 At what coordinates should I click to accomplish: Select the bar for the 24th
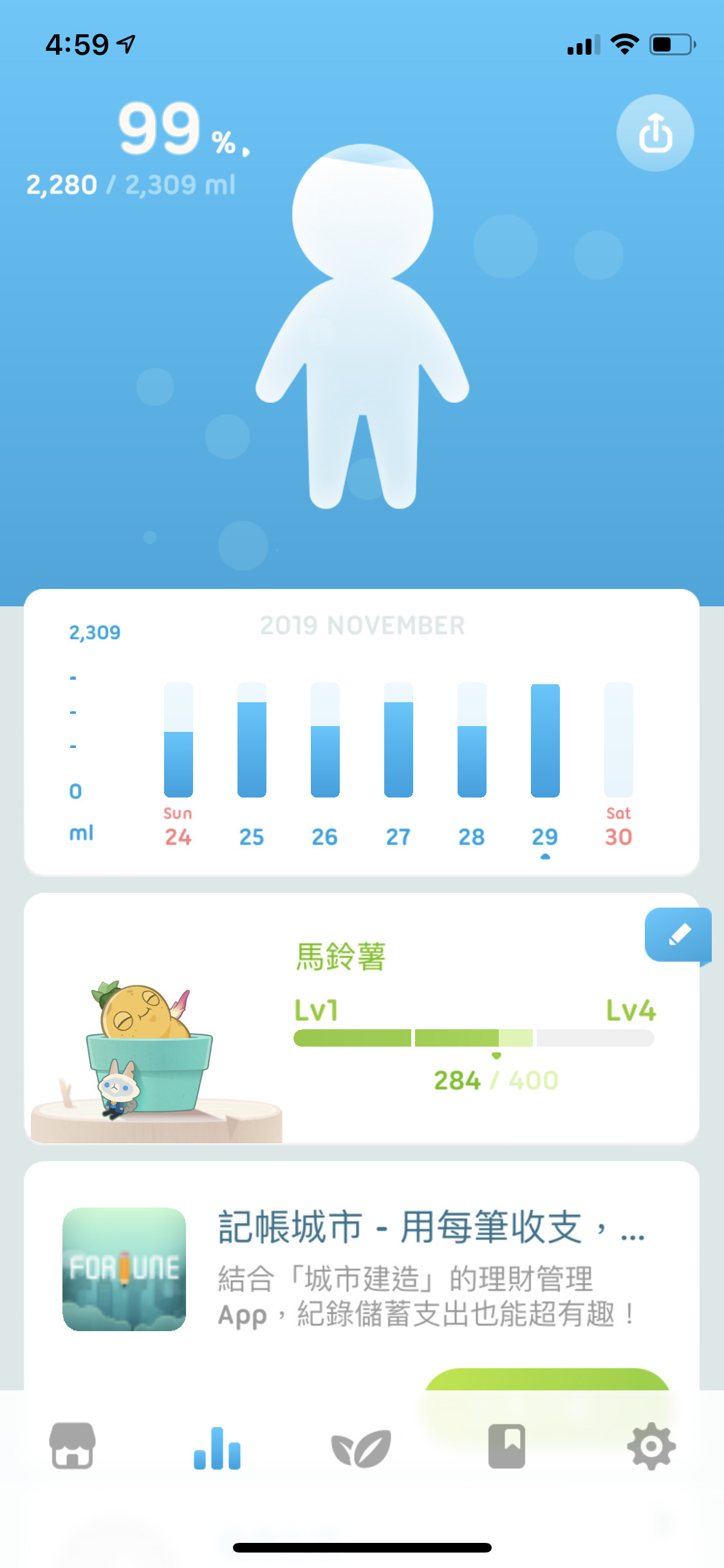pos(178,740)
